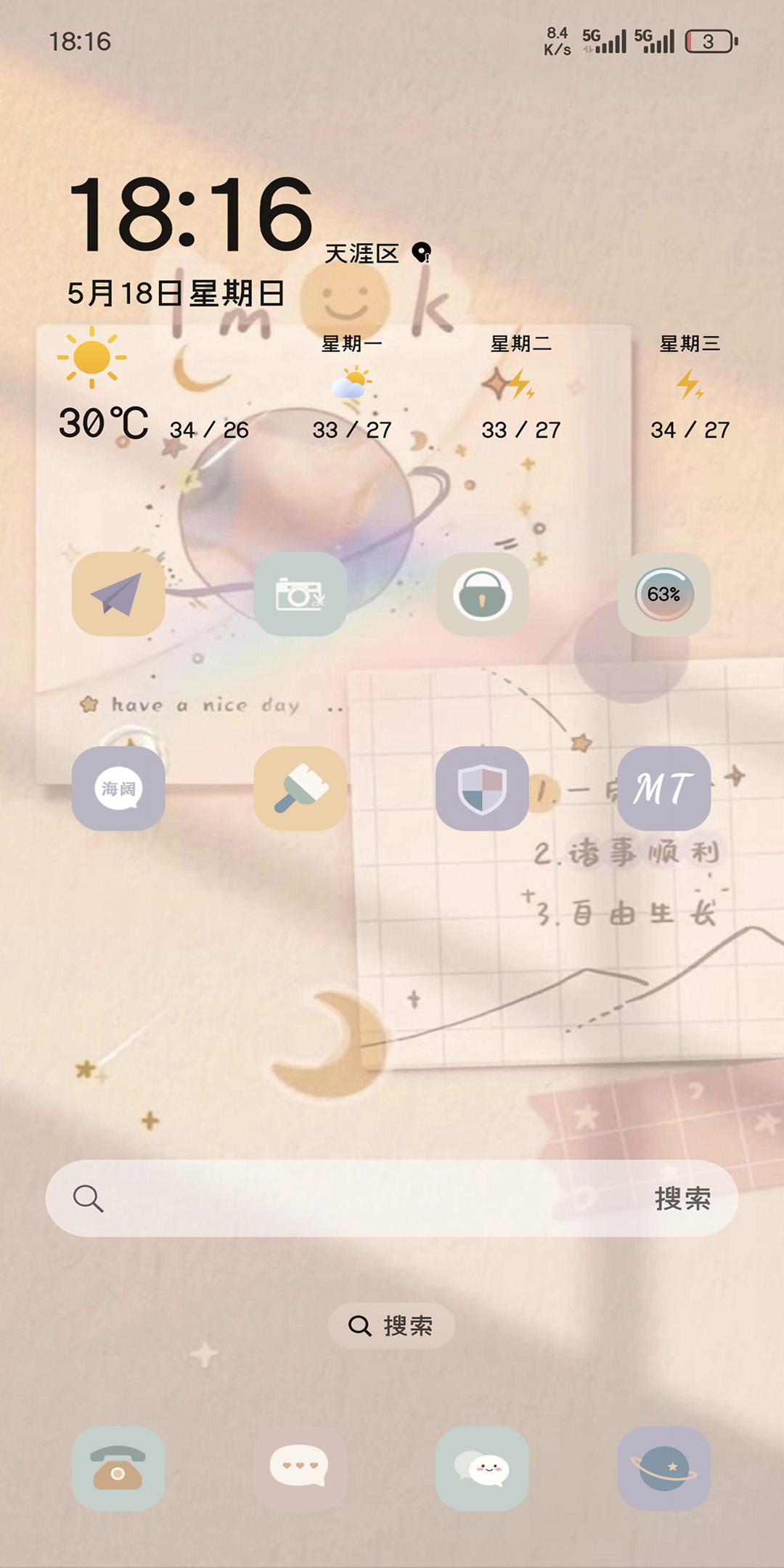784x1568 pixels.
Task: Tap the 63% cleaner widget icon
Action: [x=663, y=594]
